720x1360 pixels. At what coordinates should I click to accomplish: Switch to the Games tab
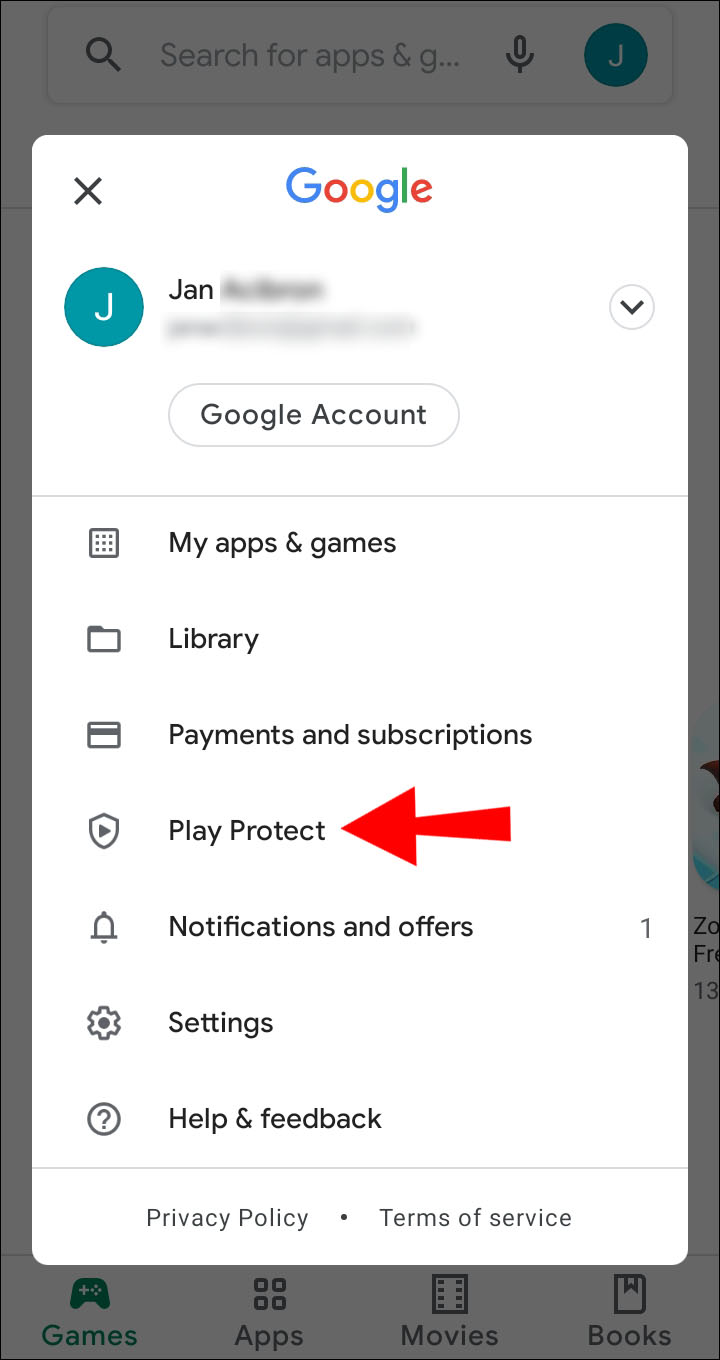(90, 1312)
